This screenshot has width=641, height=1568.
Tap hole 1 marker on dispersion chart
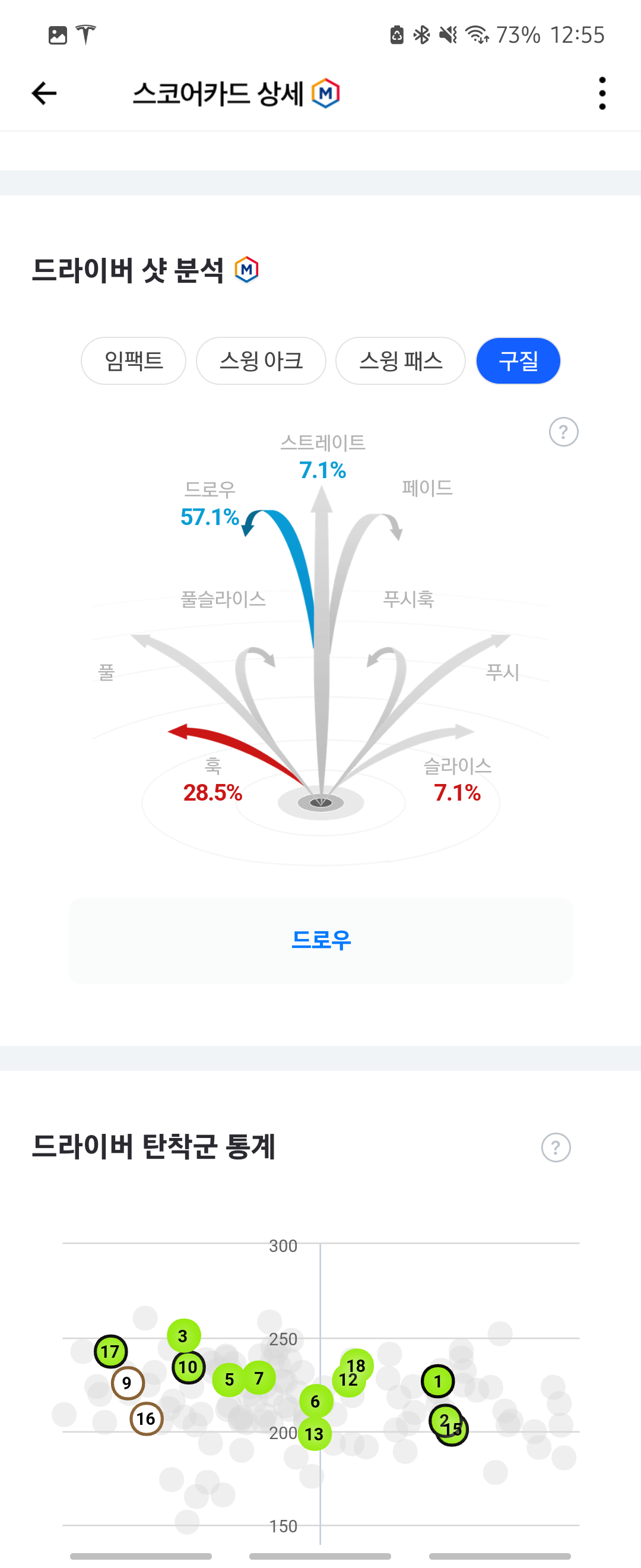[437, 1381]
